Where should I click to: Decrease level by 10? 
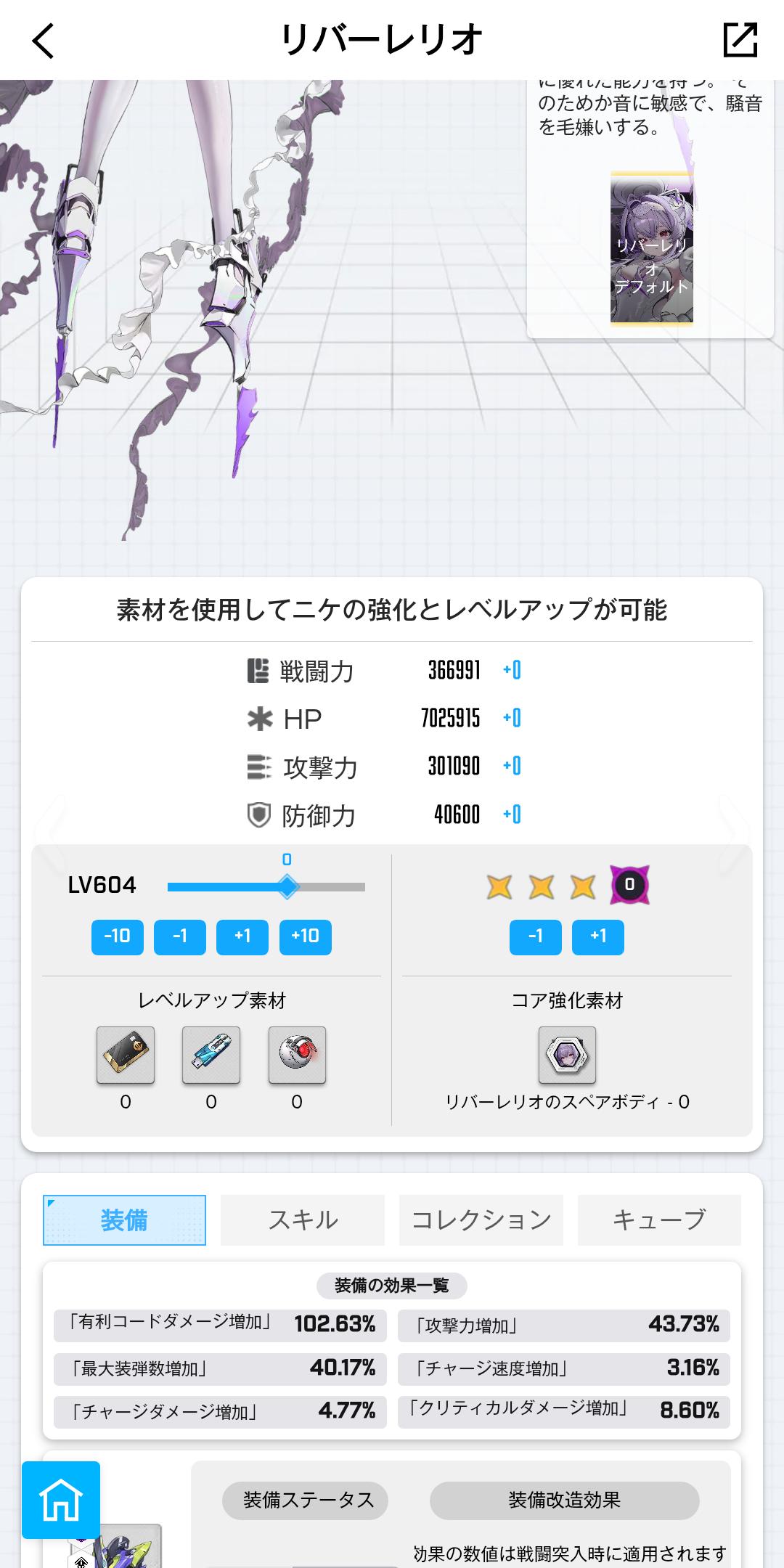click(x=117, y=936)
